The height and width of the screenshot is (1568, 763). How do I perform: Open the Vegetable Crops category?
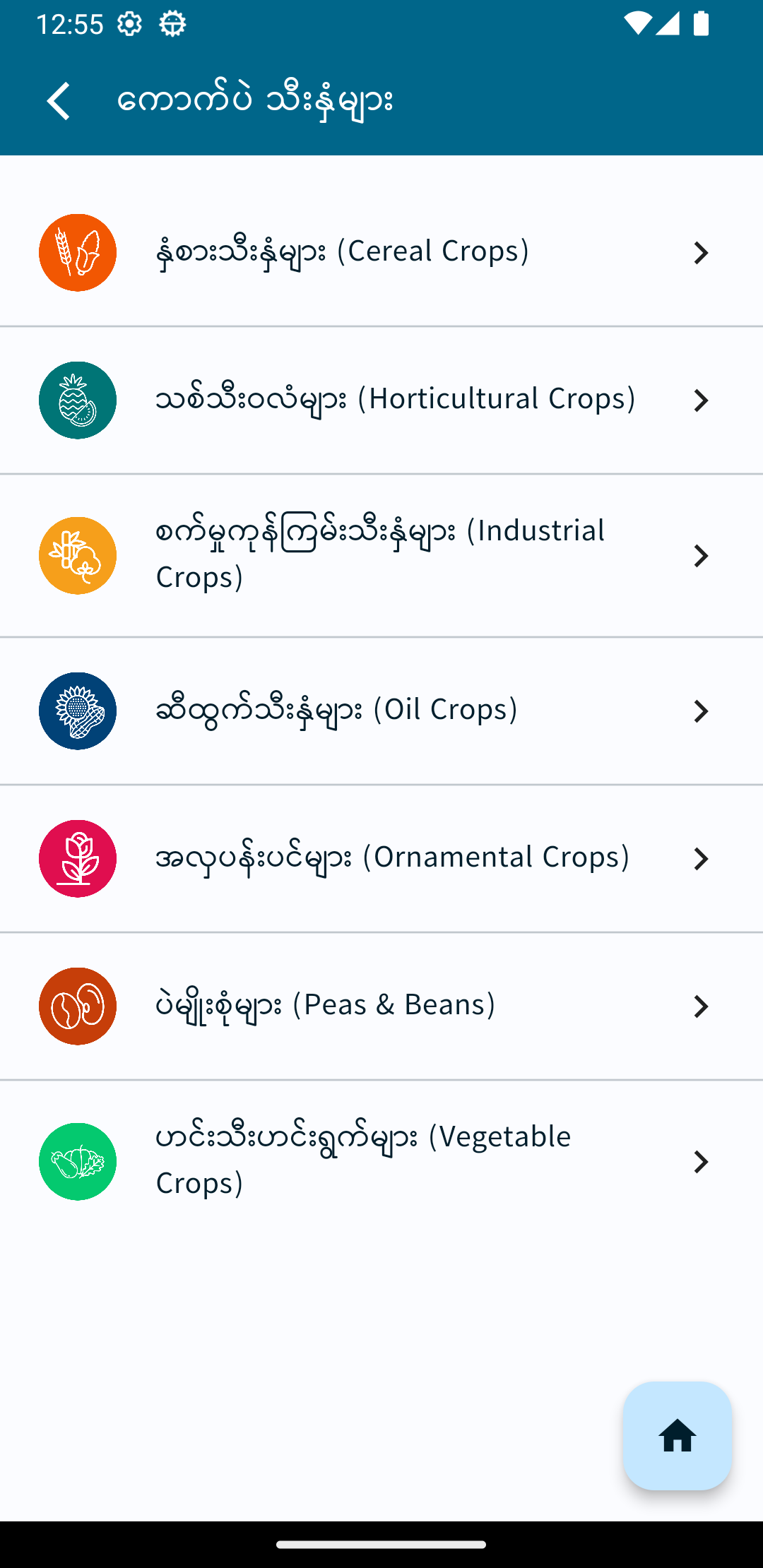tap(381, 1161)
